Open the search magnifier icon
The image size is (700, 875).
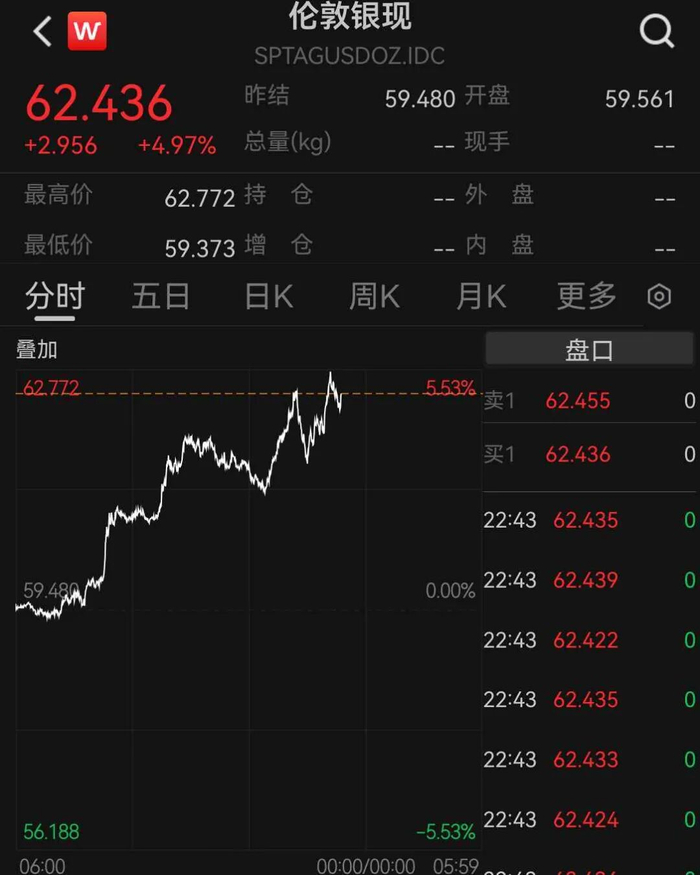pyautogui.click(x=656, y=31)
